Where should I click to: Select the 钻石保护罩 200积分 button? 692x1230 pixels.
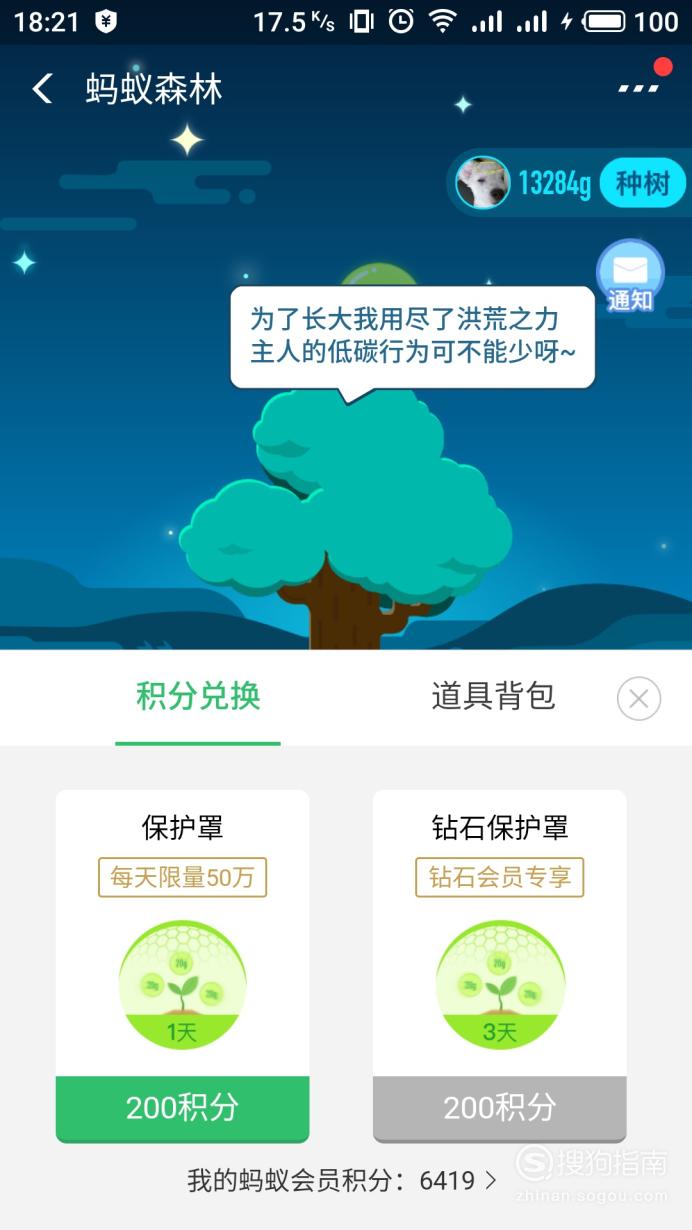[x=499, y=1107]
